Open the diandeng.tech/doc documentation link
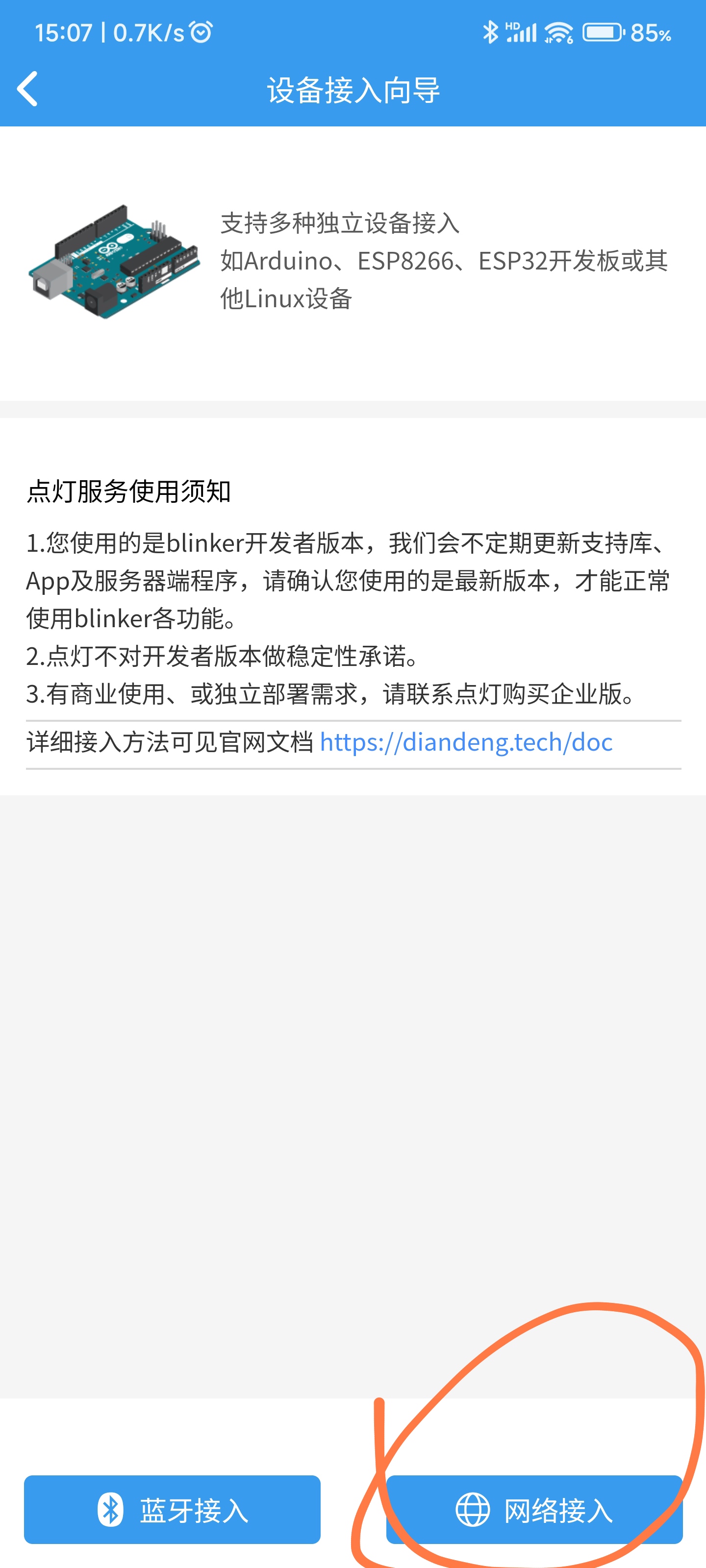The height and width of the screenshot is (1568, 706). 466,743
